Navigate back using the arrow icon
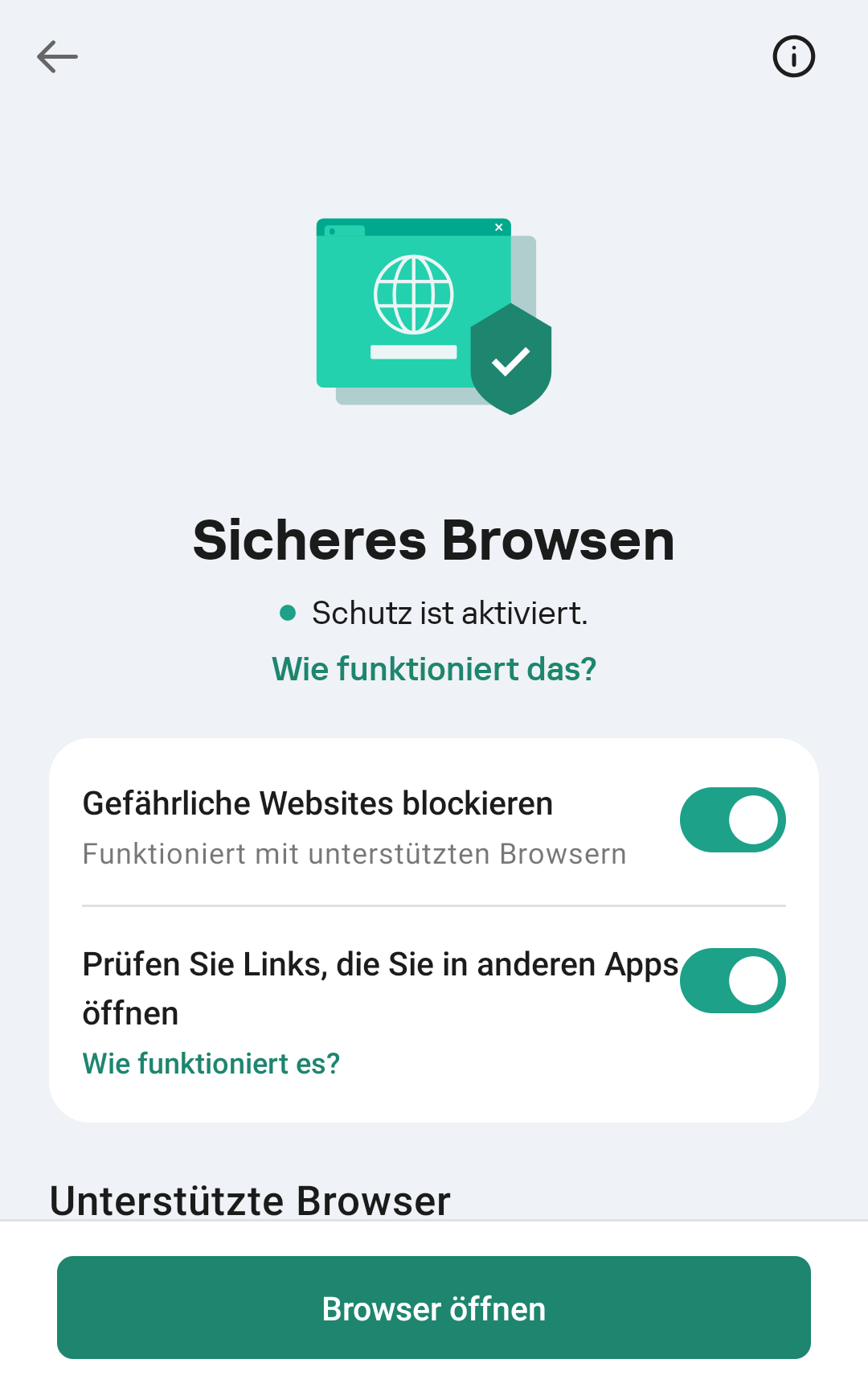 [57, 56]
